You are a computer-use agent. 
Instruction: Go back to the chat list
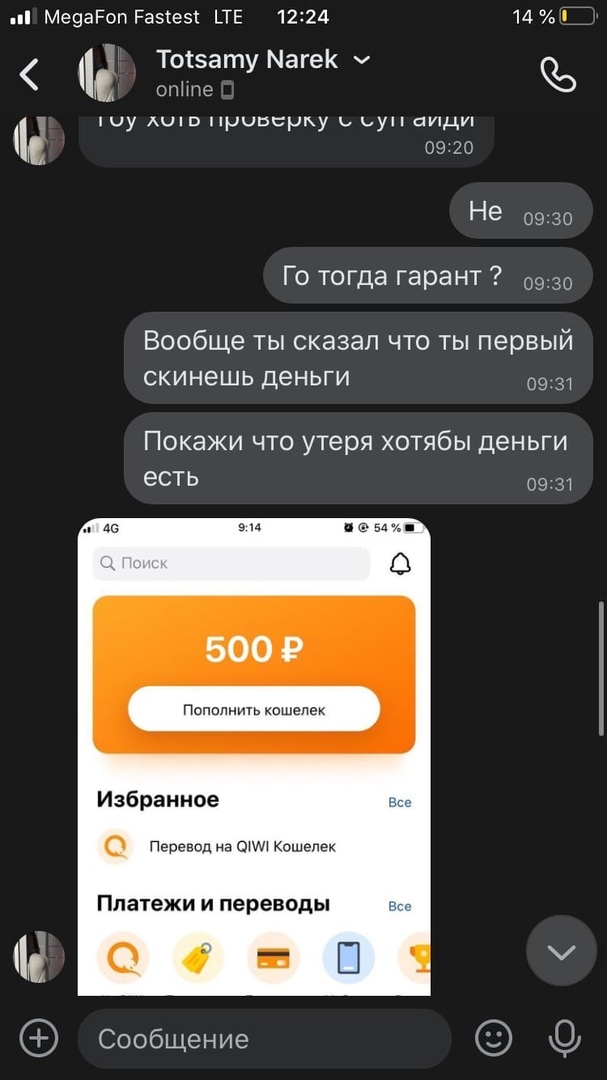pos(30,74)
